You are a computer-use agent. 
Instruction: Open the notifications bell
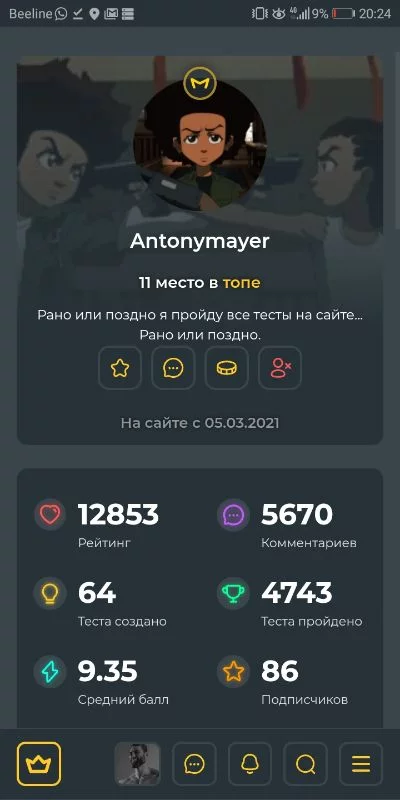250,764
